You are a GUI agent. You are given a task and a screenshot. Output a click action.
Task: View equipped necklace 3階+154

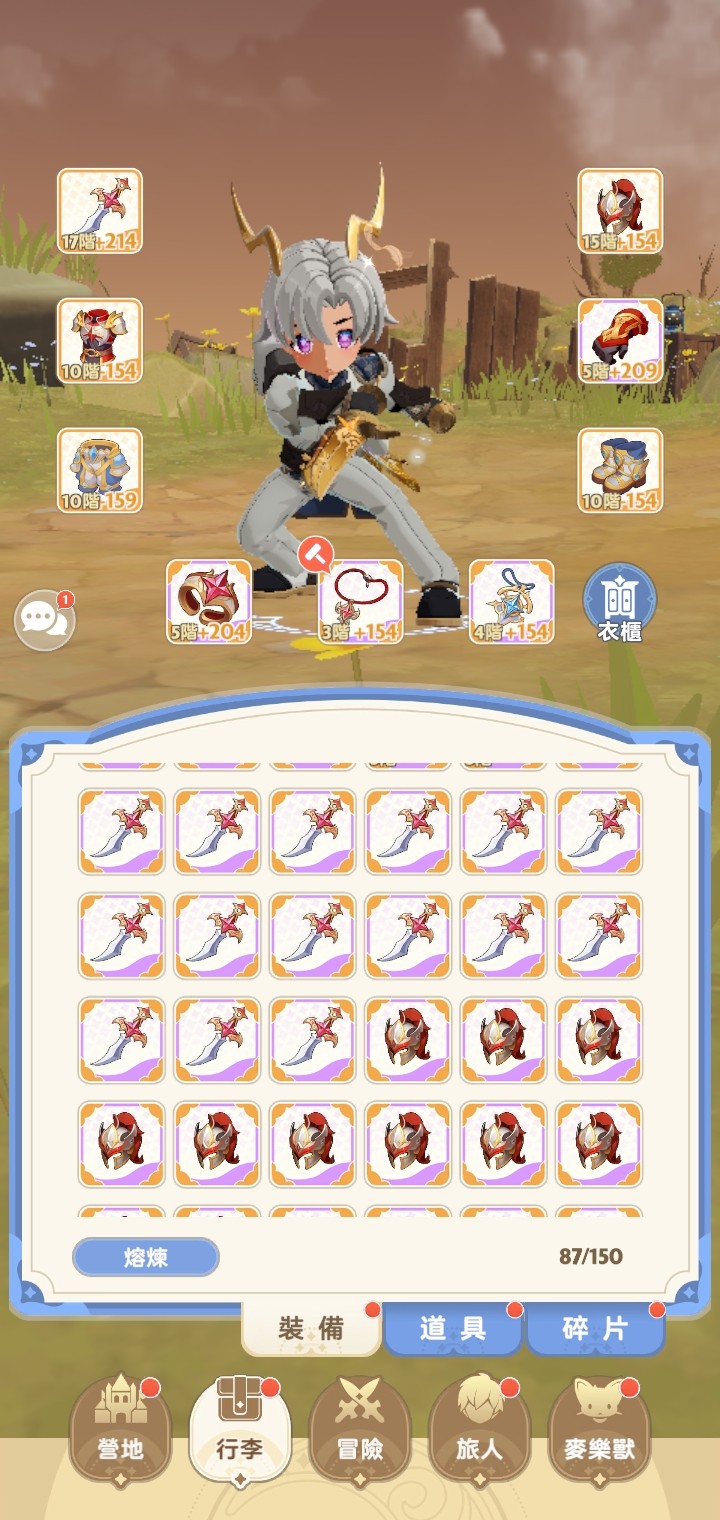360,601
